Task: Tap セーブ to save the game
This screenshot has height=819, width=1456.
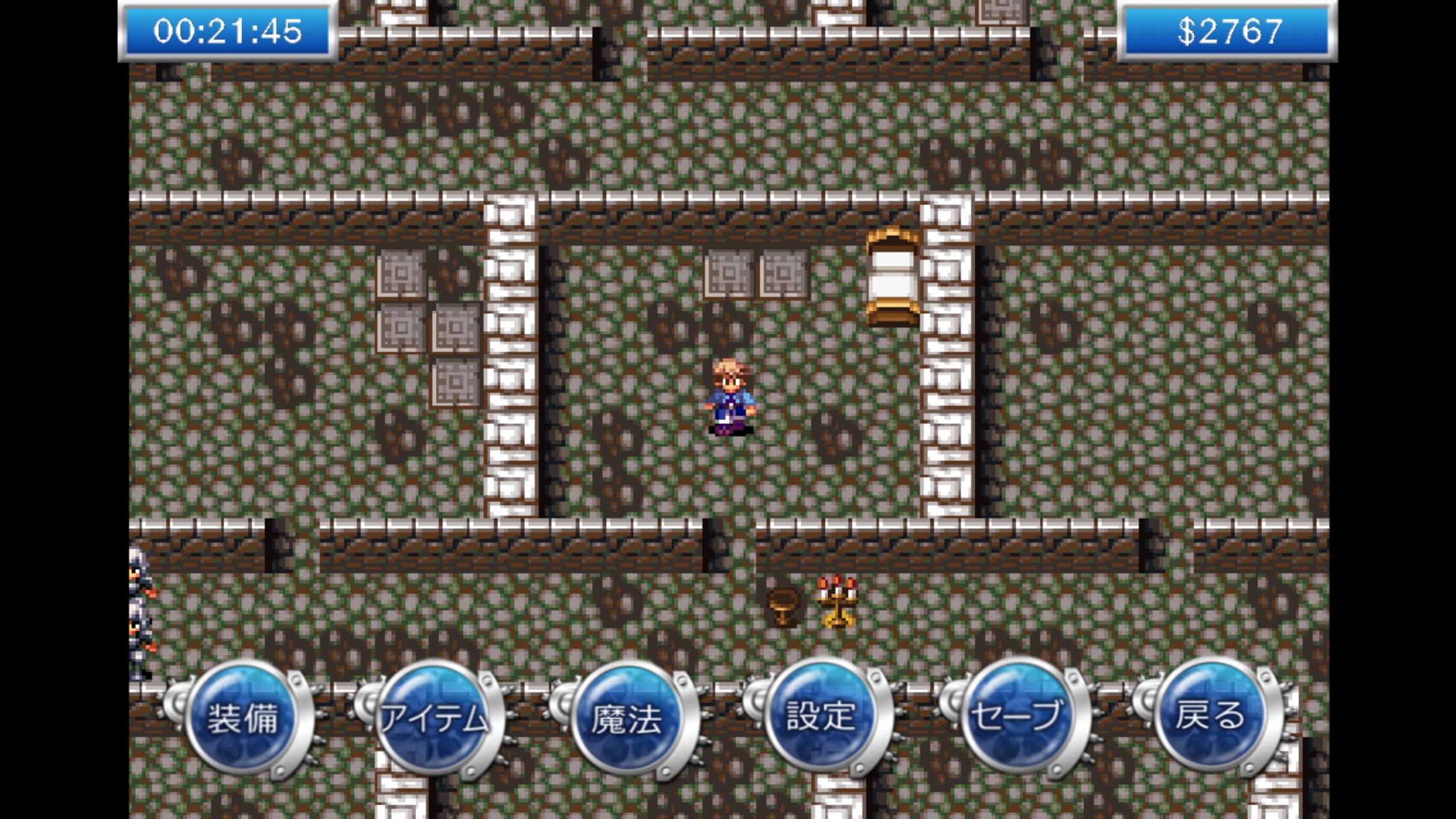Action: pos(1017,716)
